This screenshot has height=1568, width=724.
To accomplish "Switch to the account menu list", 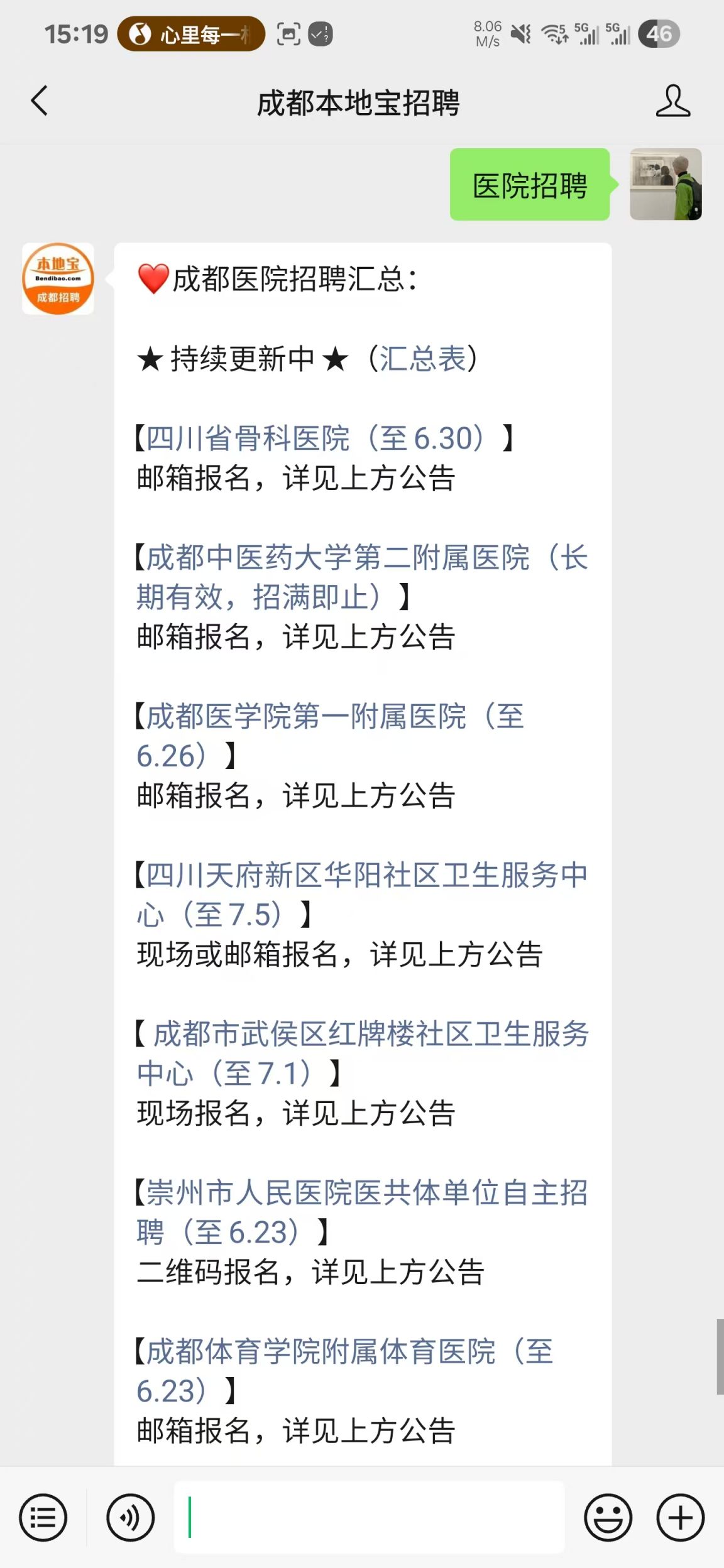I will pyautogui.click(x=43, y=1518).
